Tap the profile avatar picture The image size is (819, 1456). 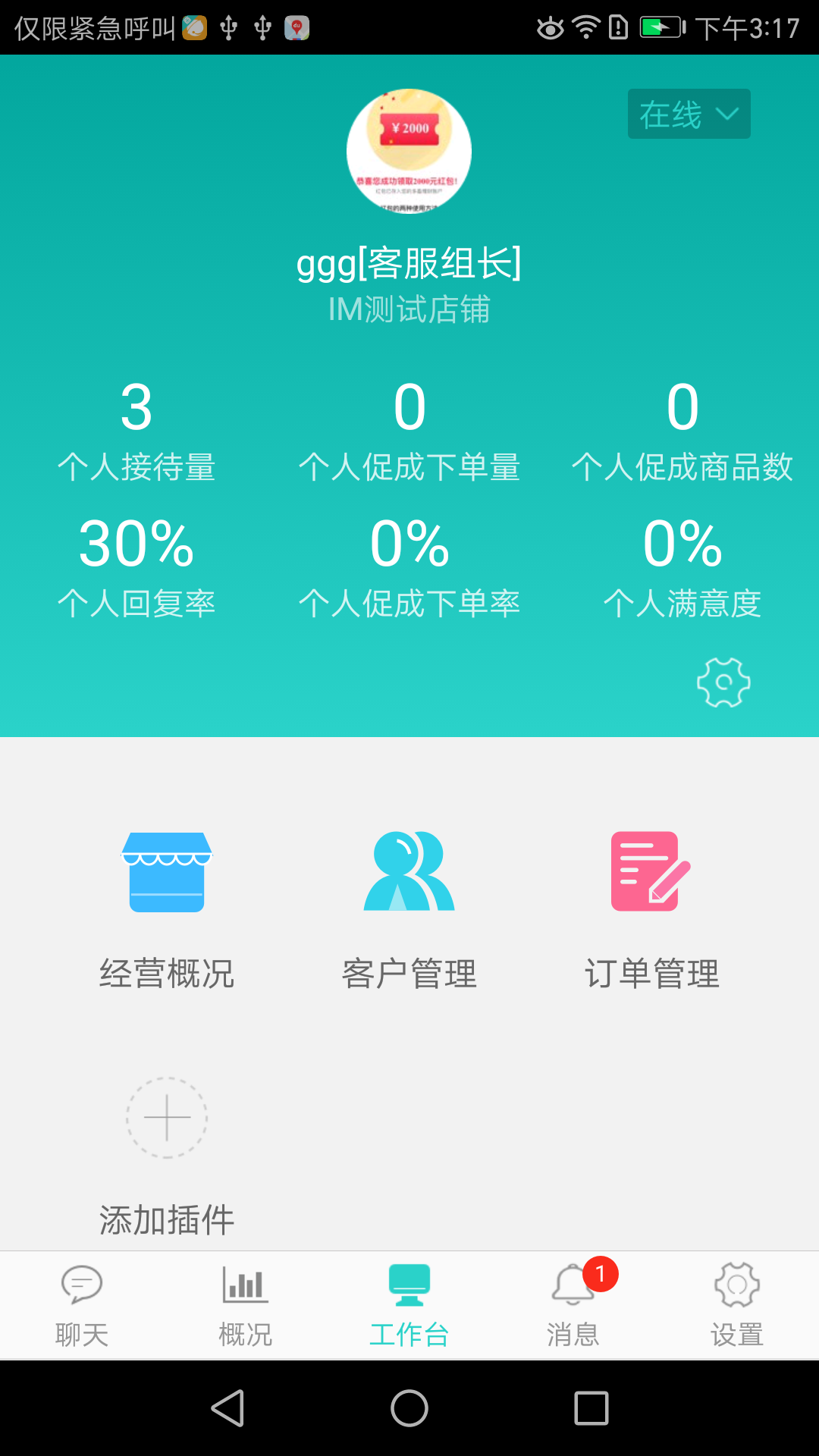[x=409, y=152]
